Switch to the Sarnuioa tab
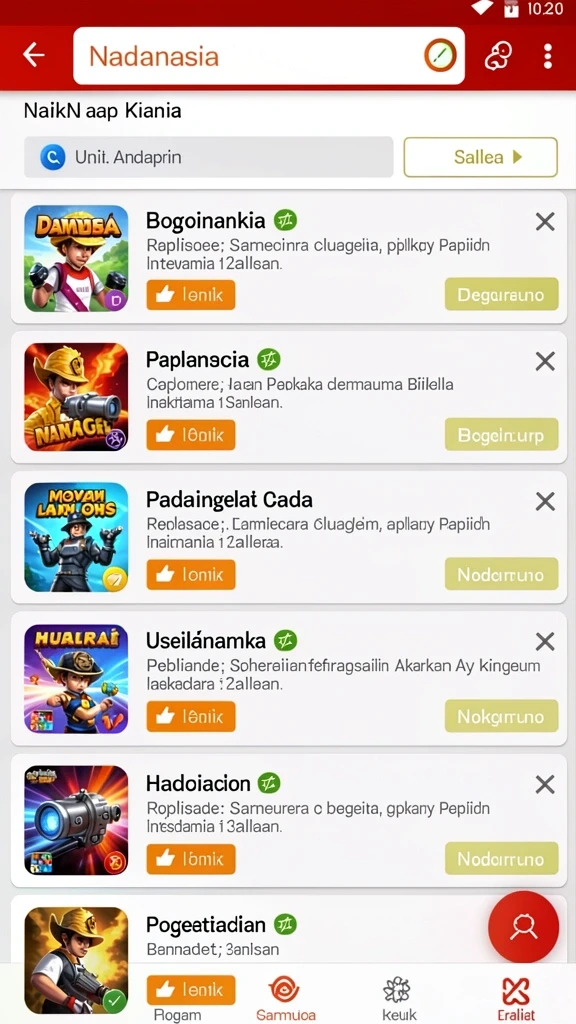Screen dimensions: 576x1024 [285, 997]
